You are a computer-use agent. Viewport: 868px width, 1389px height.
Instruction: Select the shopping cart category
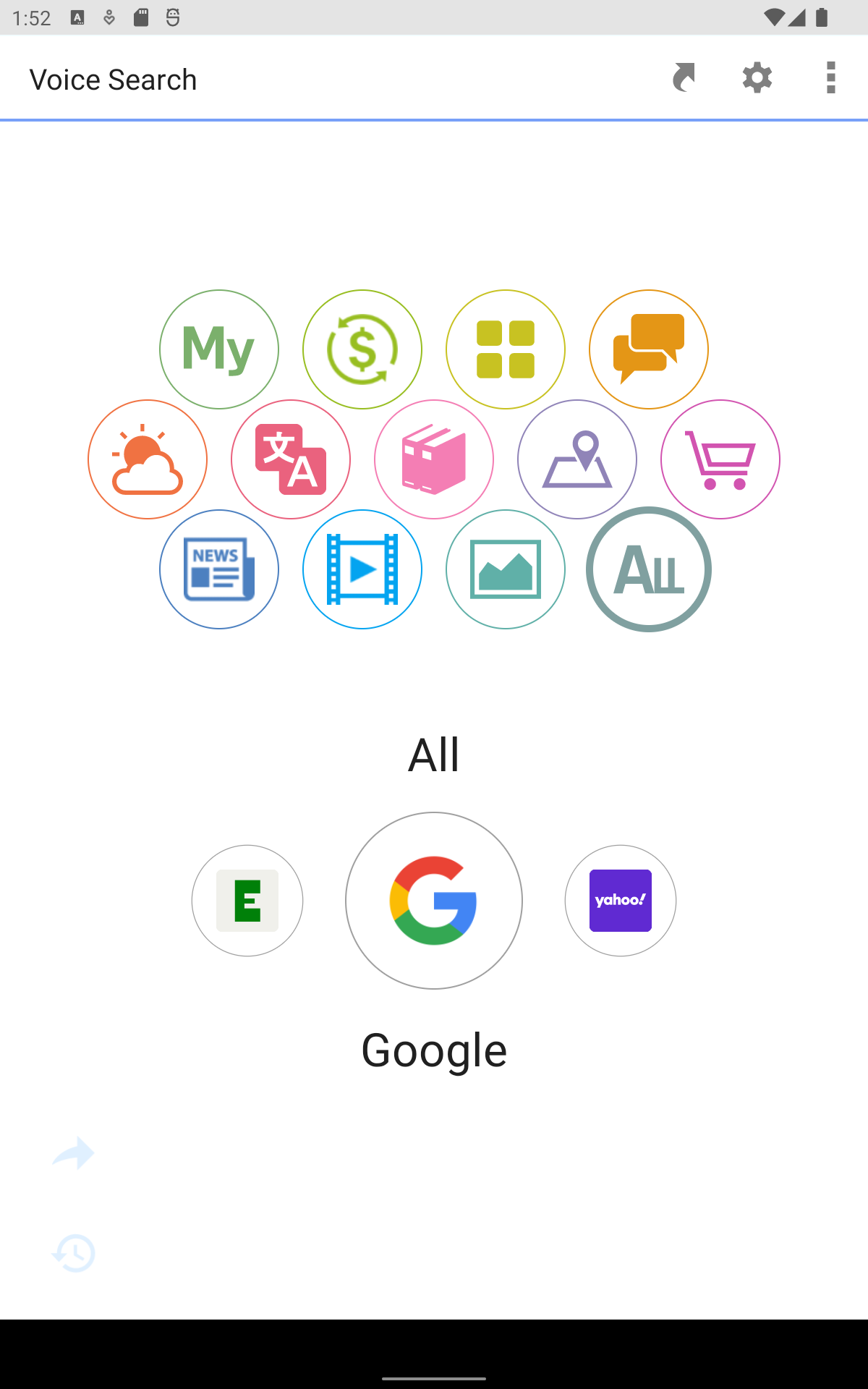[x=720, y=459]
